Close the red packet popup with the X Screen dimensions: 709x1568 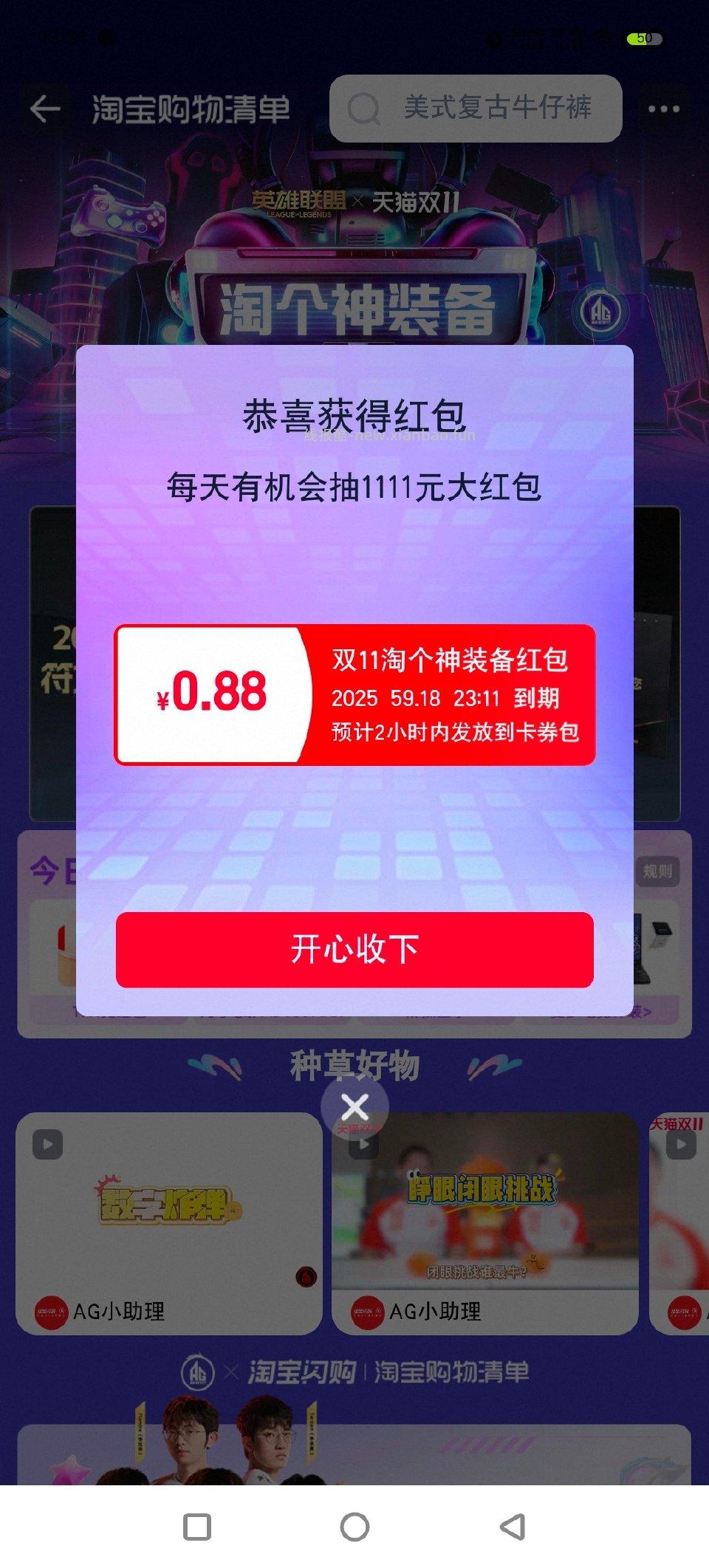pyautogui.click(x=355, y=1106)
